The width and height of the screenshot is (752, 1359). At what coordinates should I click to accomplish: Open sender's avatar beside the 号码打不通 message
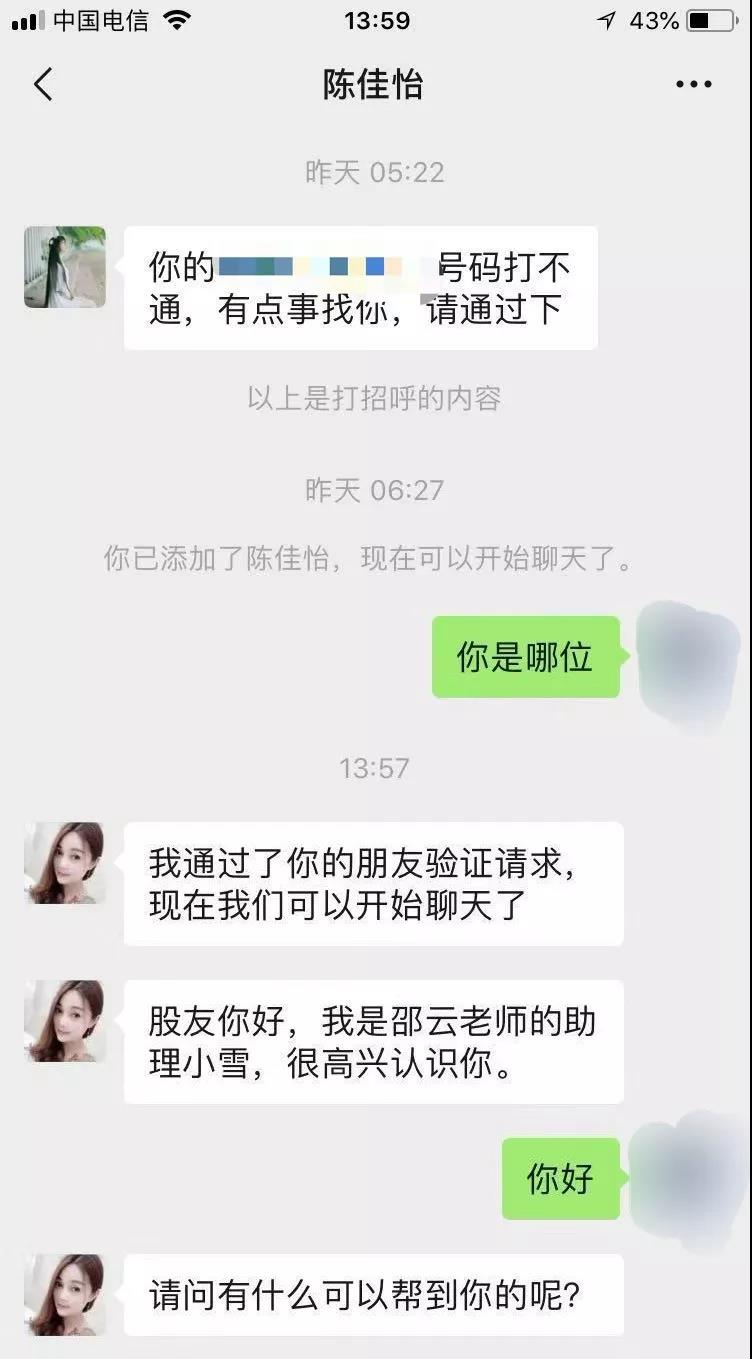click(65, 267)
